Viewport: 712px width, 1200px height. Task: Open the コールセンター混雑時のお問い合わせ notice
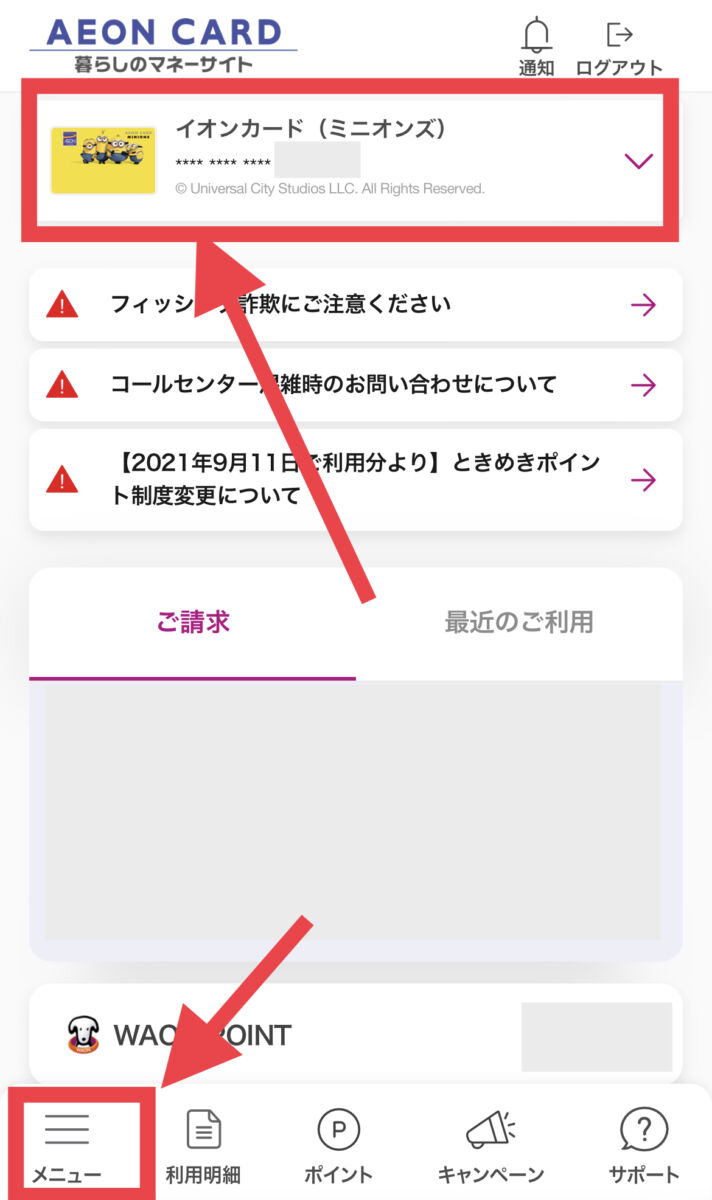[355, 384]
